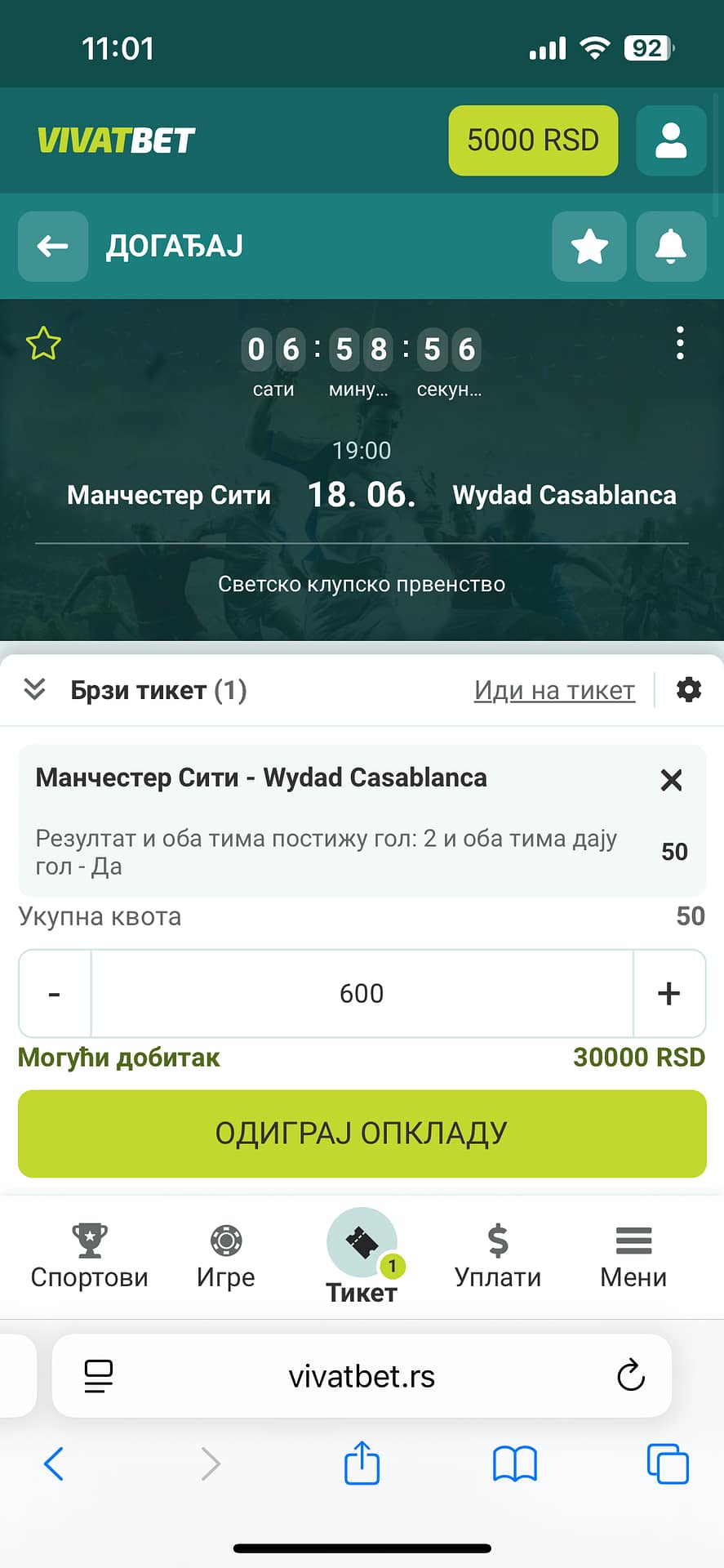Follow the Иди на тикет link

coord(554,691)
